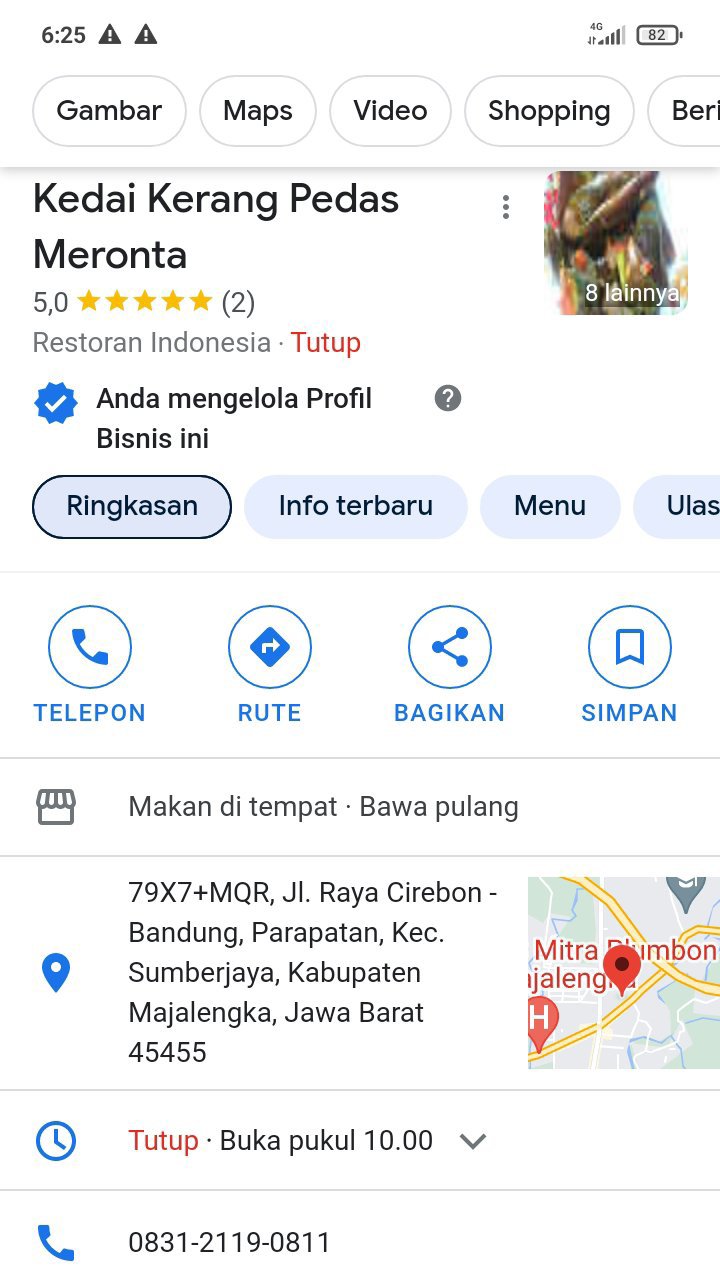Open the three-dot overflow menu
This screenshot has width=720, height=1280.
(506, 207)
